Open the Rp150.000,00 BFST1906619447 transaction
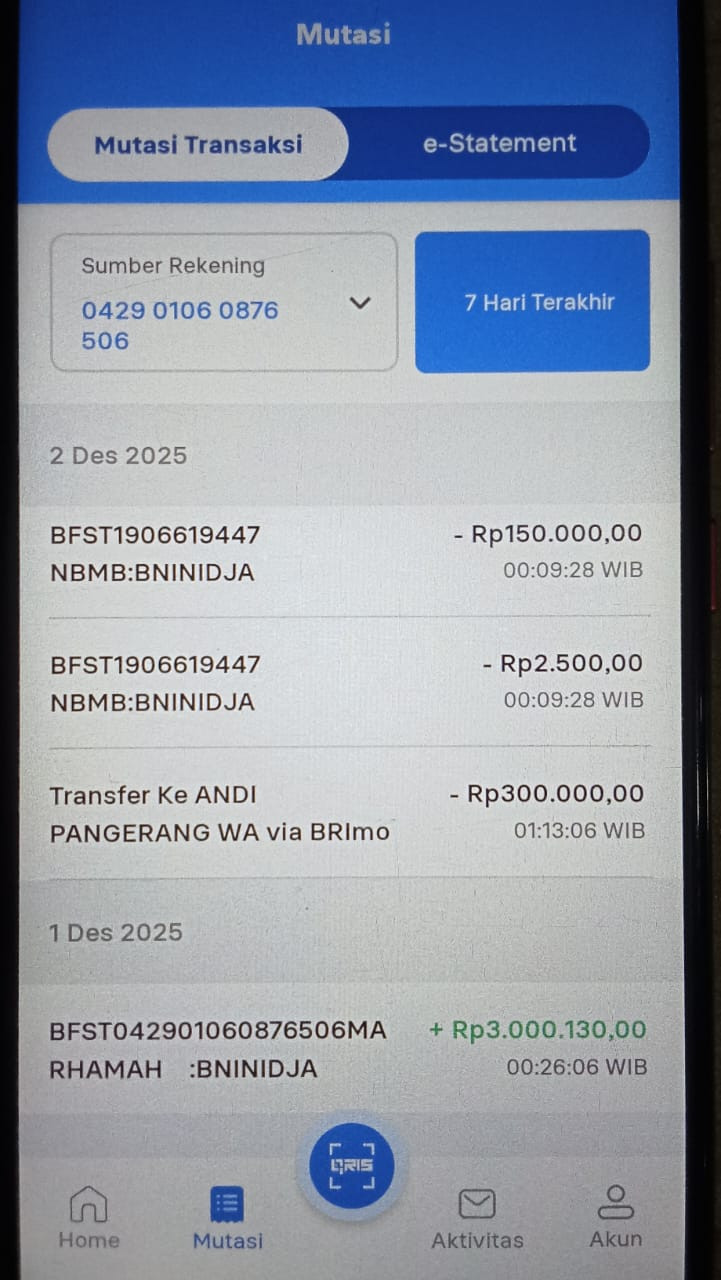The height and width of the screenshot is (1280, 721). point(345,552)
